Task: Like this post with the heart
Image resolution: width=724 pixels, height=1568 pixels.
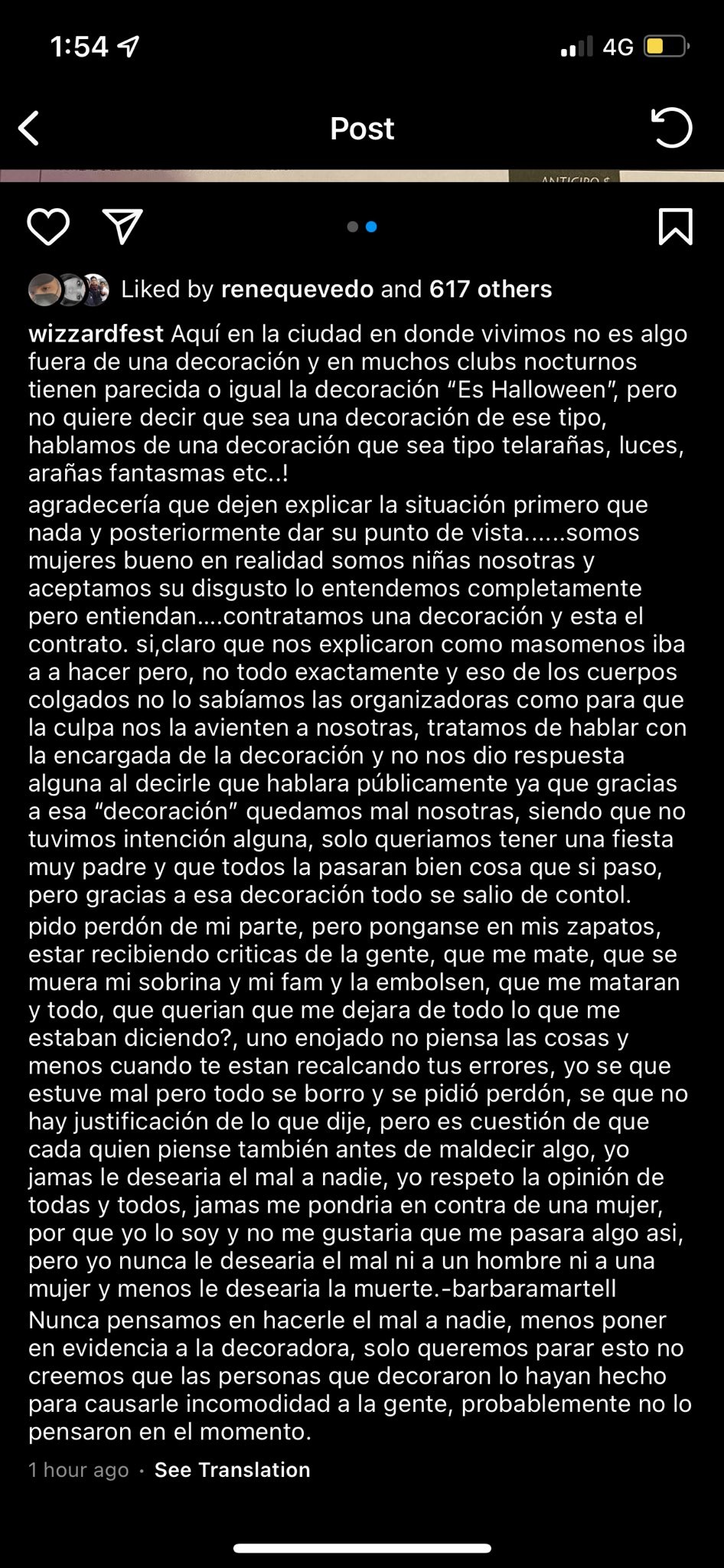Action: coord(48,227)
